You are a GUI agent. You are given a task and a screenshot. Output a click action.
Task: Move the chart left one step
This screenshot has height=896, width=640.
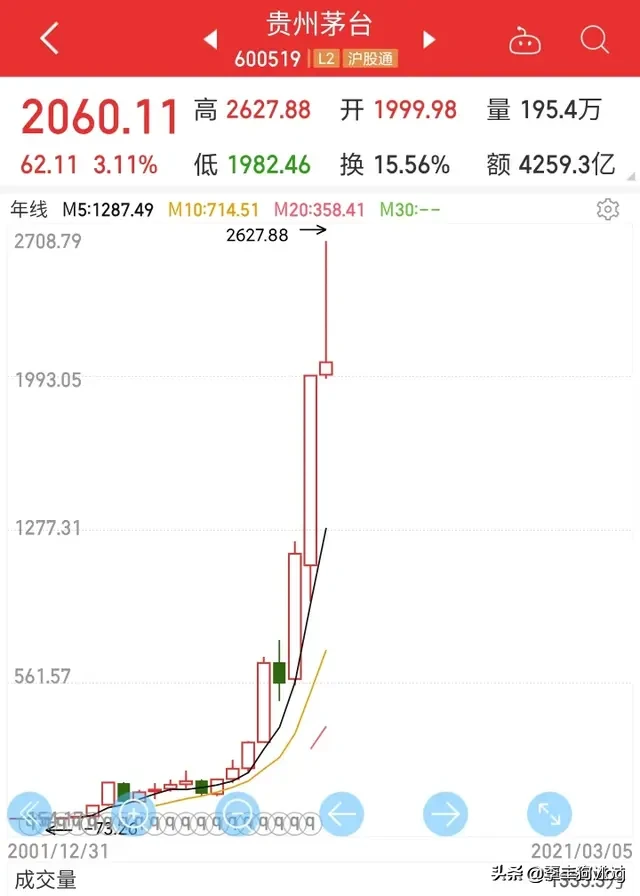click(342, 813)
